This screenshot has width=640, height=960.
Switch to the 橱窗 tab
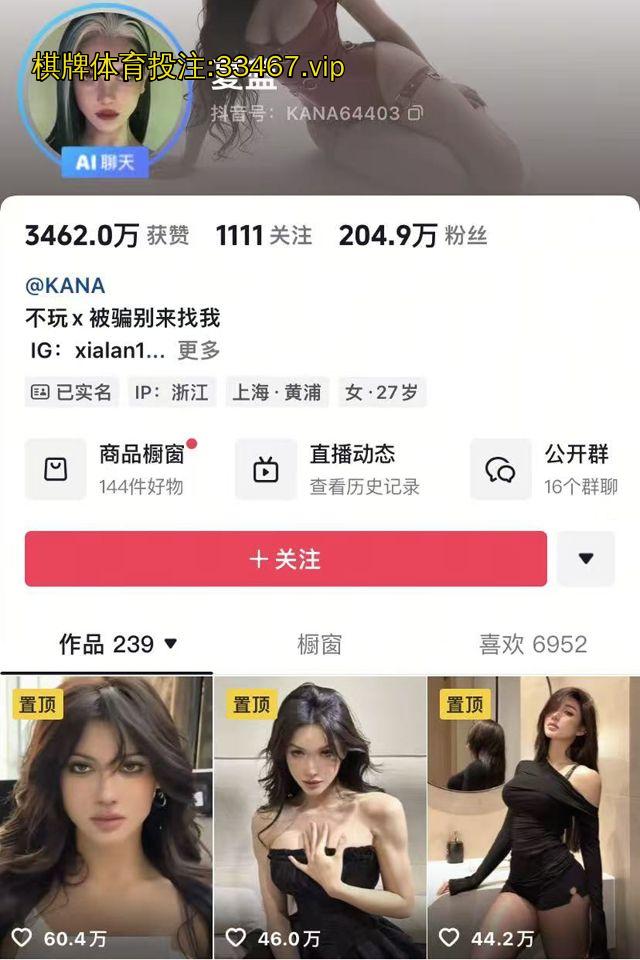pos(319,645)
